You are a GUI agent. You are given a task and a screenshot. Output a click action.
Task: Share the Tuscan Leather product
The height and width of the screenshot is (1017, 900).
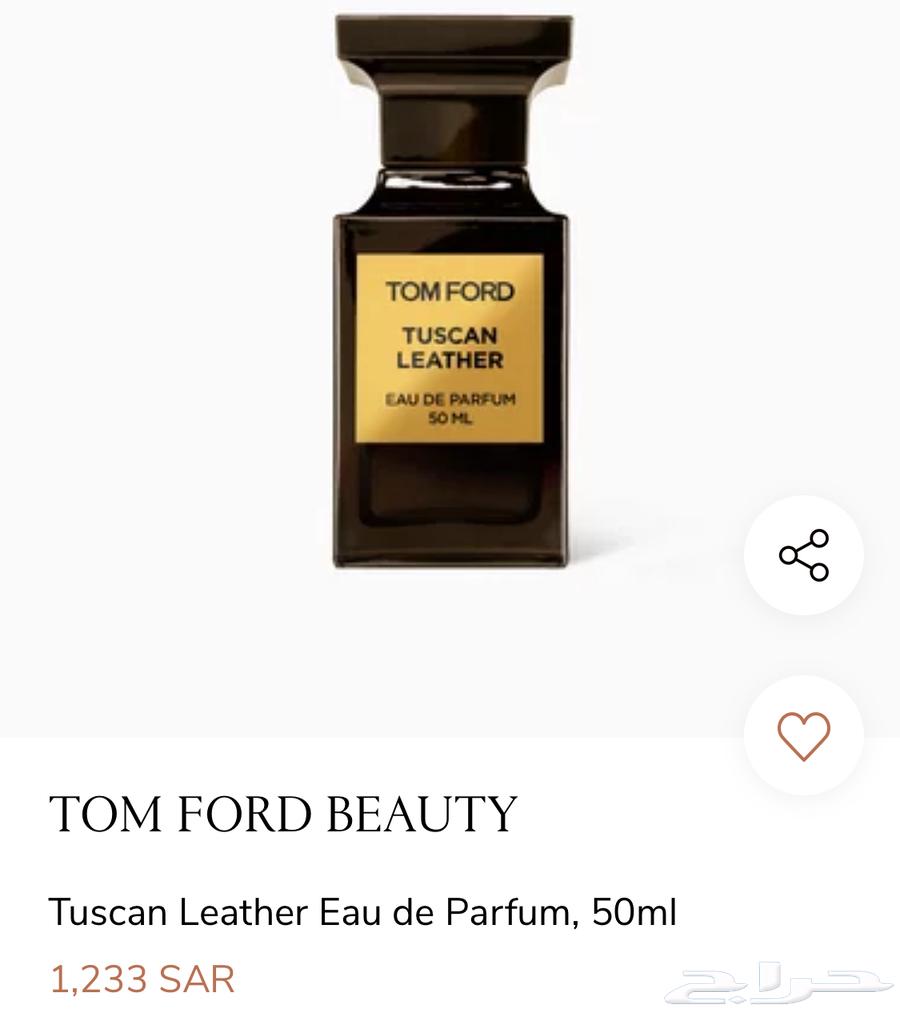803,555
